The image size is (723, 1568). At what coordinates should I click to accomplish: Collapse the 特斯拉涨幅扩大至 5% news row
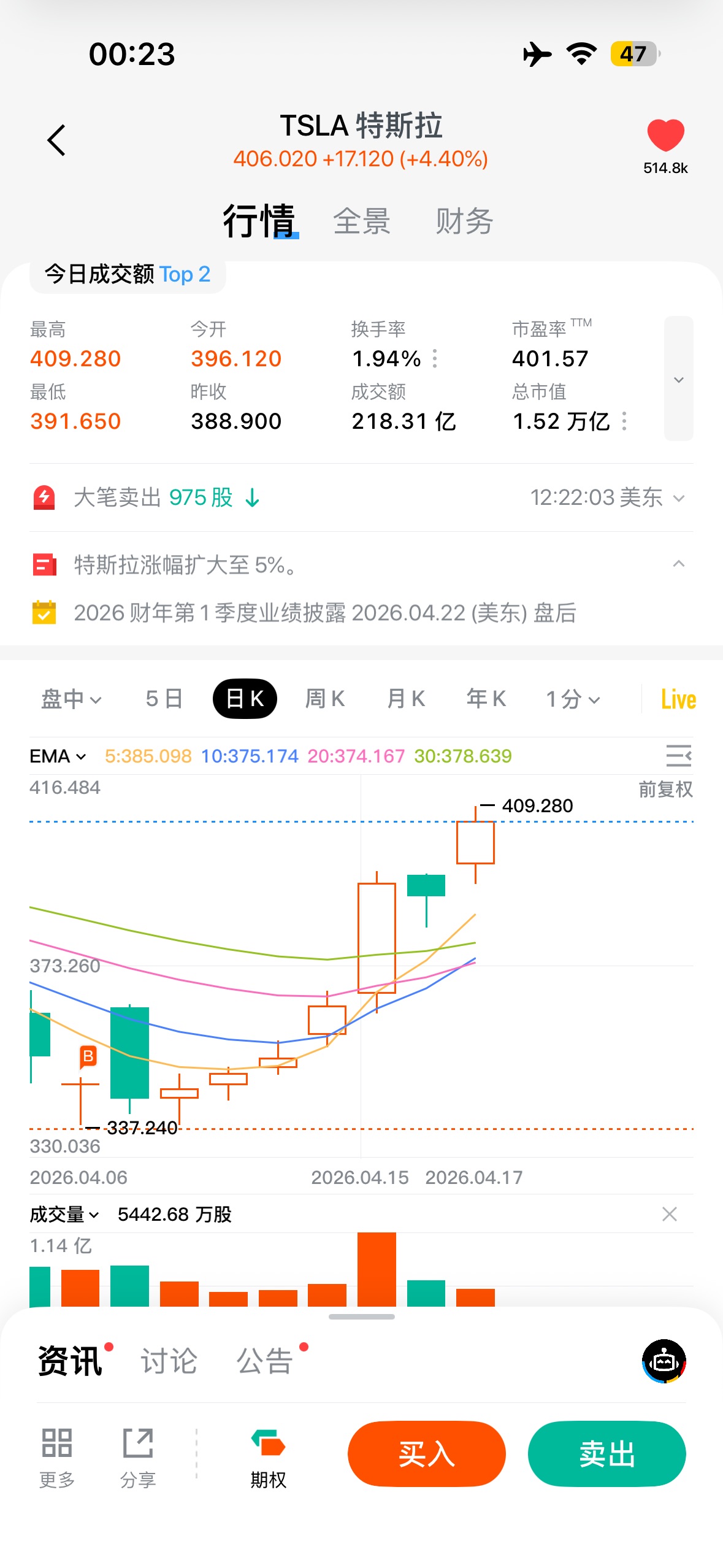click(678, 564)
